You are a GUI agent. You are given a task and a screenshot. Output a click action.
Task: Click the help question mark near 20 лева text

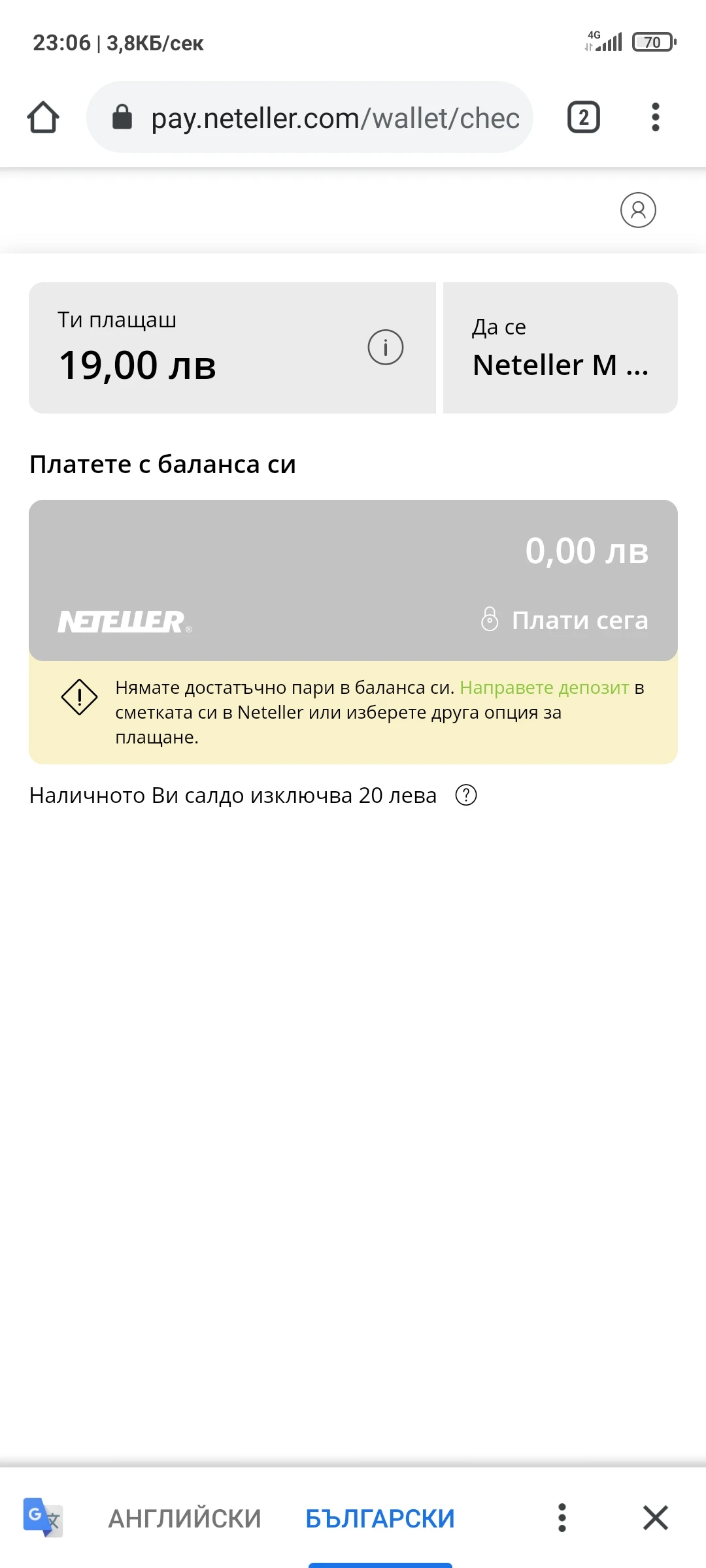coord(465,795)
